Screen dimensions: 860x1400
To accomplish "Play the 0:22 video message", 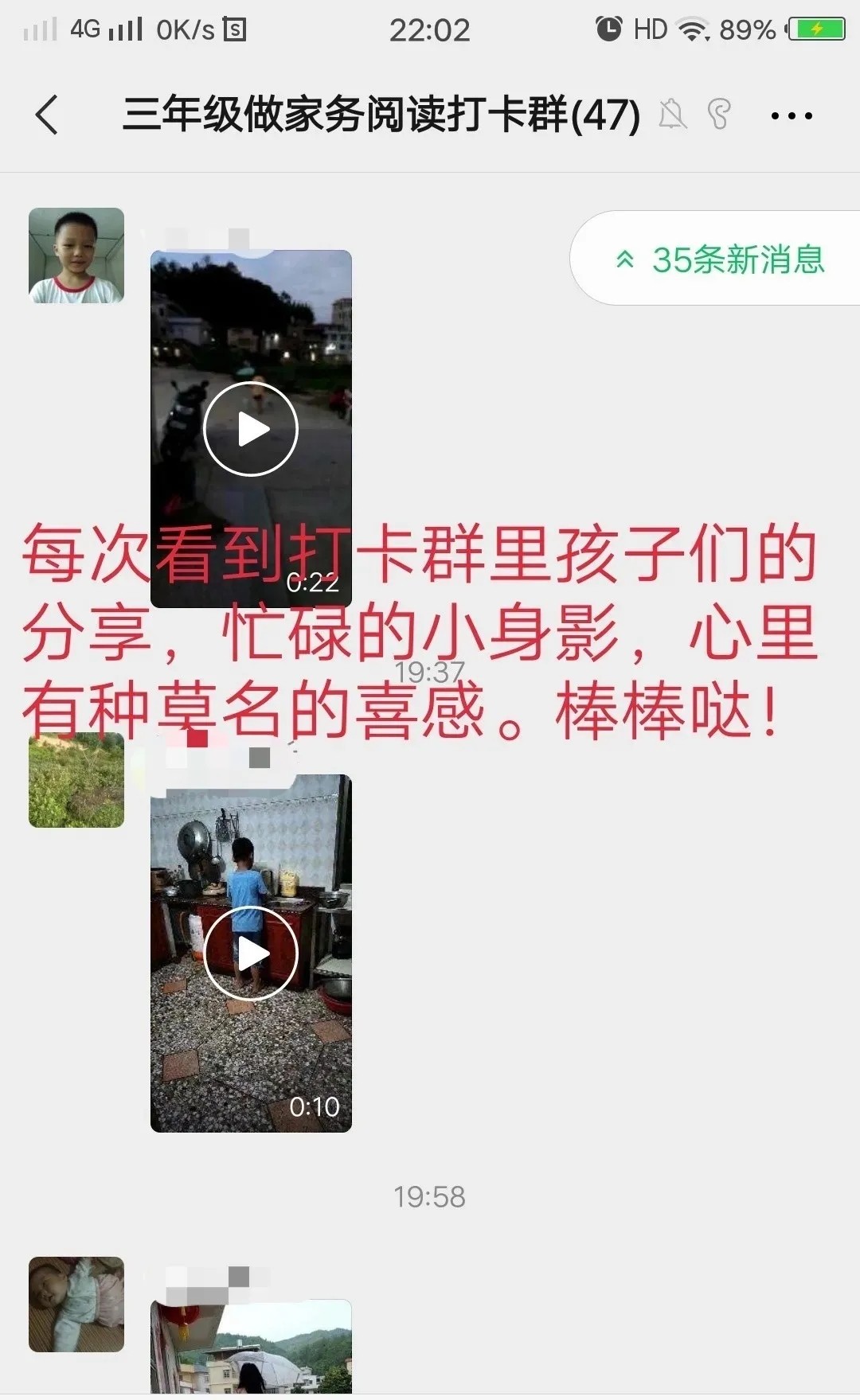I will click(x=251, y=429).
